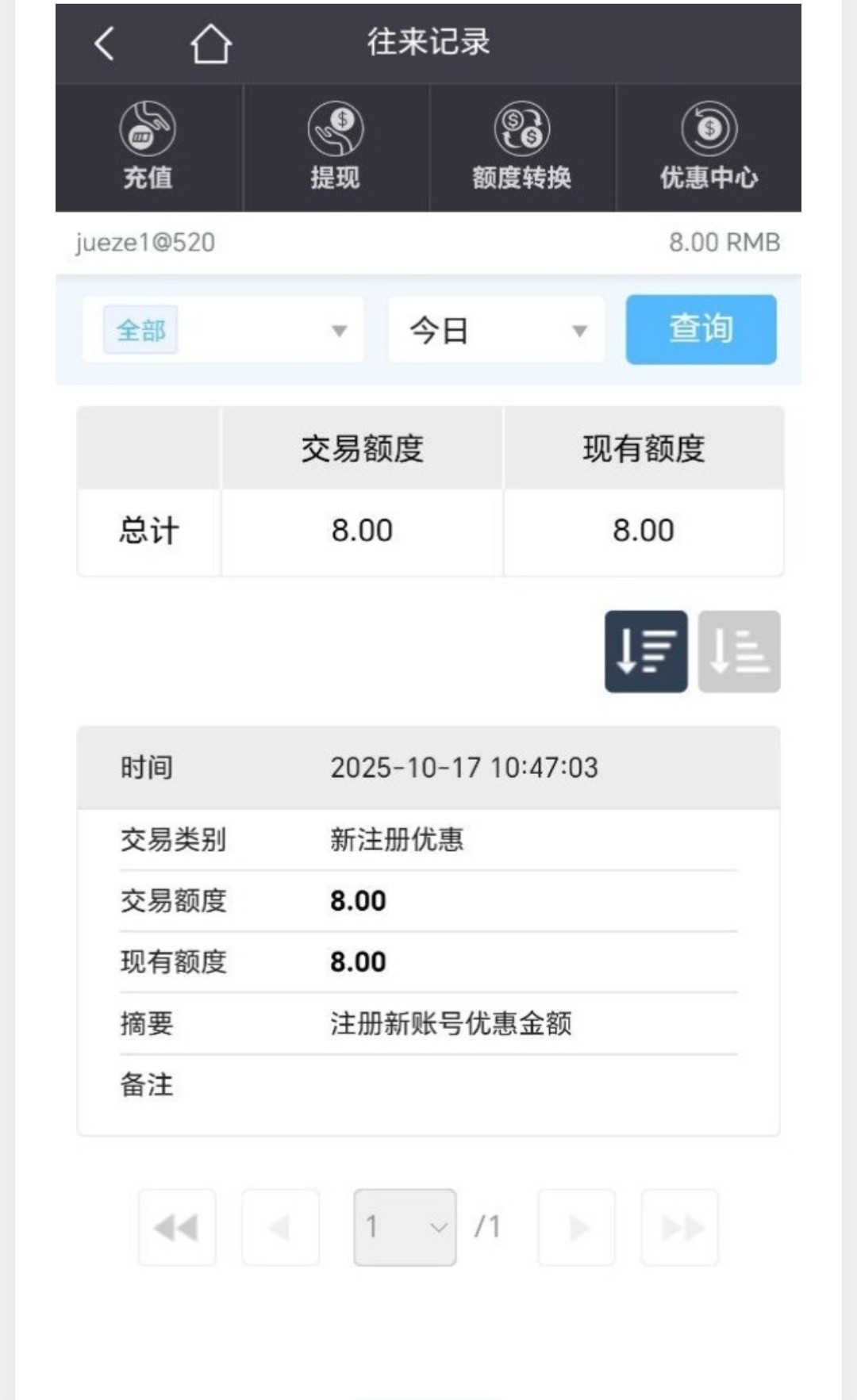Screen dimensions: 857x1400
Task: Expand the 全部 transaction type dropdown
Action: [224, 330]
